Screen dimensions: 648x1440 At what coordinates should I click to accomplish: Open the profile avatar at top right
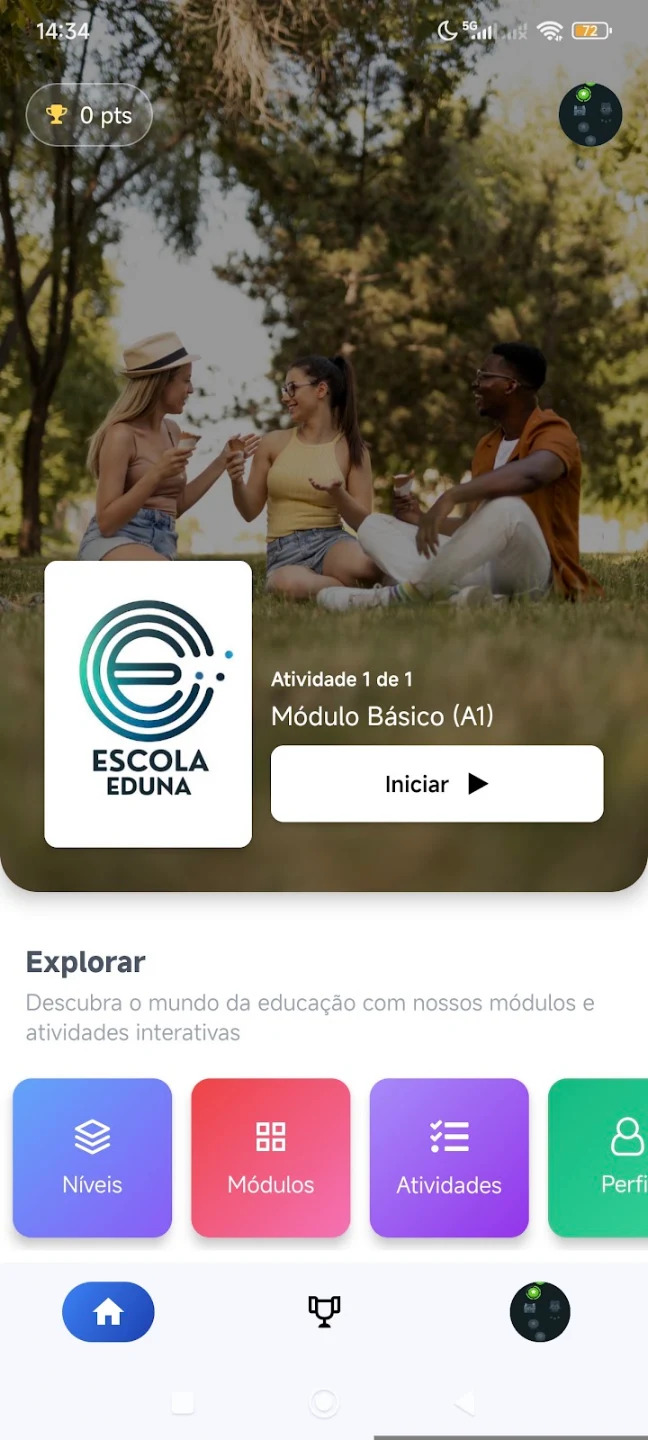[590, 115]
